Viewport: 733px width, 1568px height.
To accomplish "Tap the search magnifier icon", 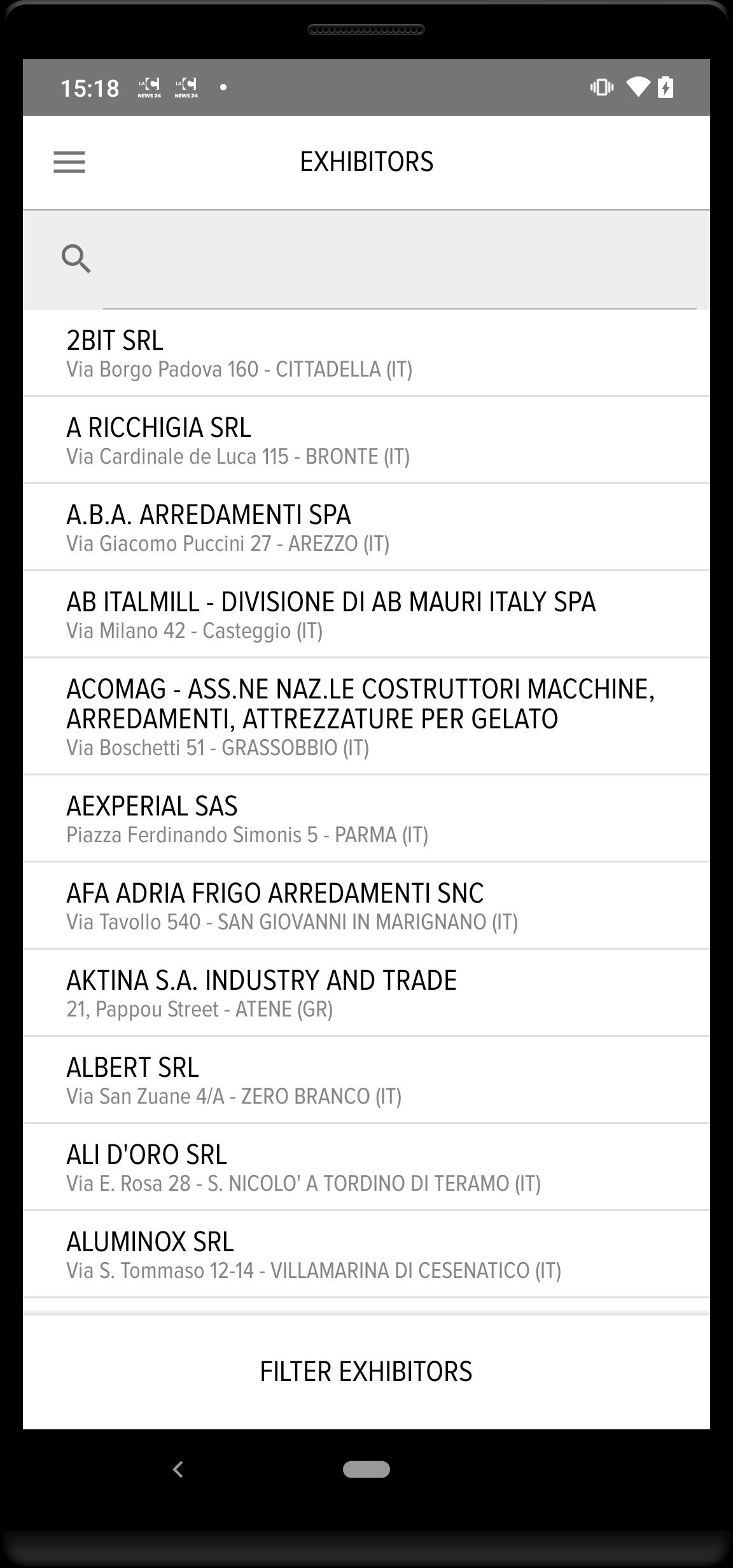I will (x=76, y=260).
